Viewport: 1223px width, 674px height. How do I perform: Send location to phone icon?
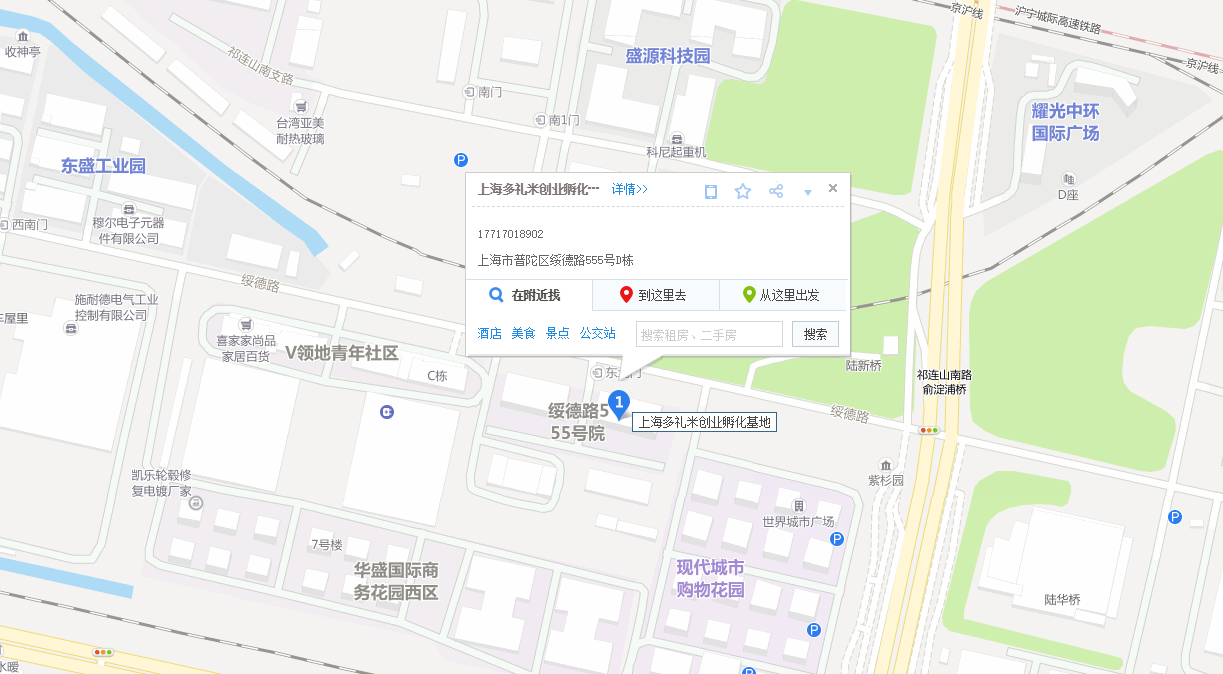[x=711, y=191]
